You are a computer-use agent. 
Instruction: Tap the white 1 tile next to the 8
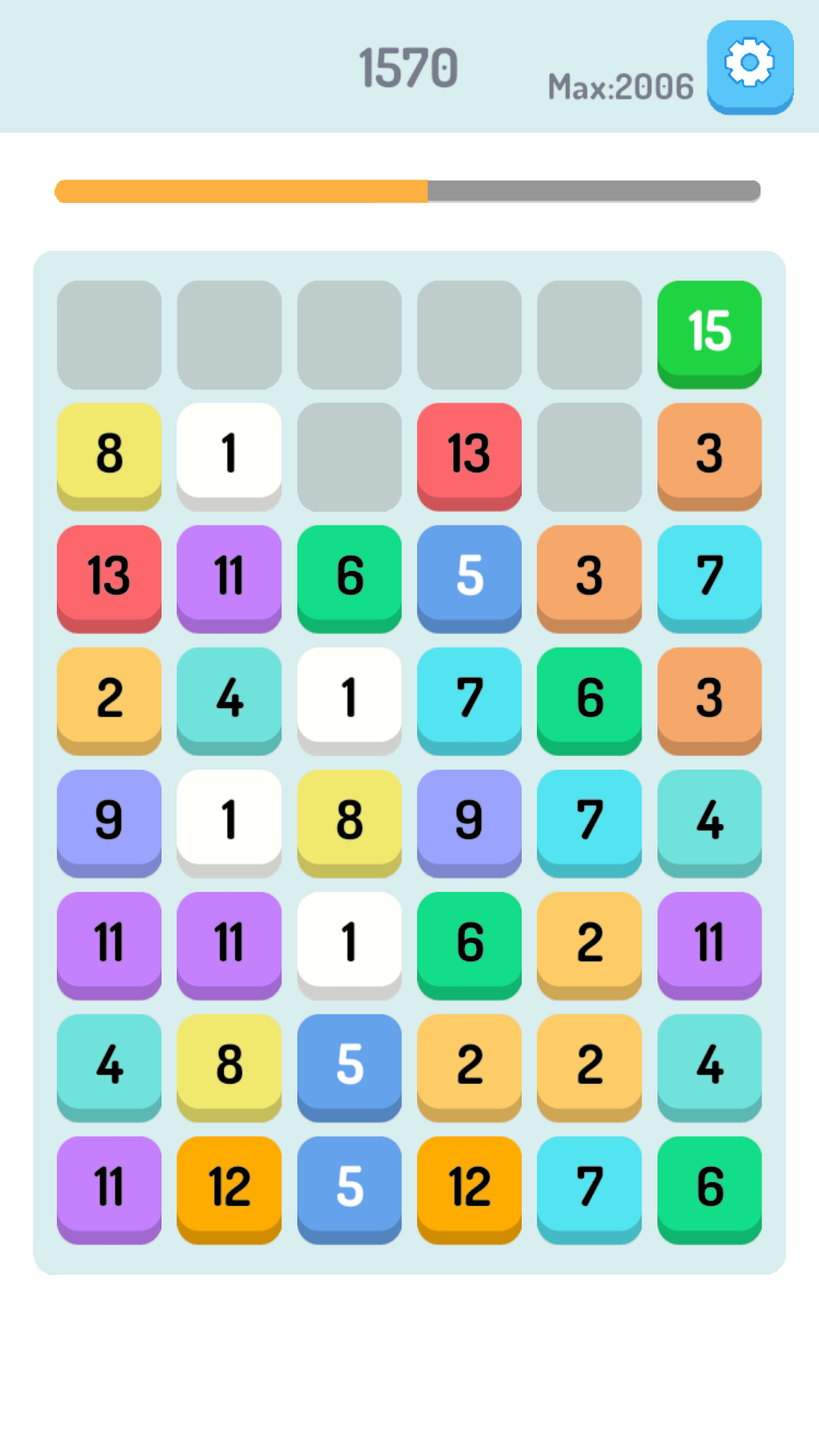tap(229, 457)
